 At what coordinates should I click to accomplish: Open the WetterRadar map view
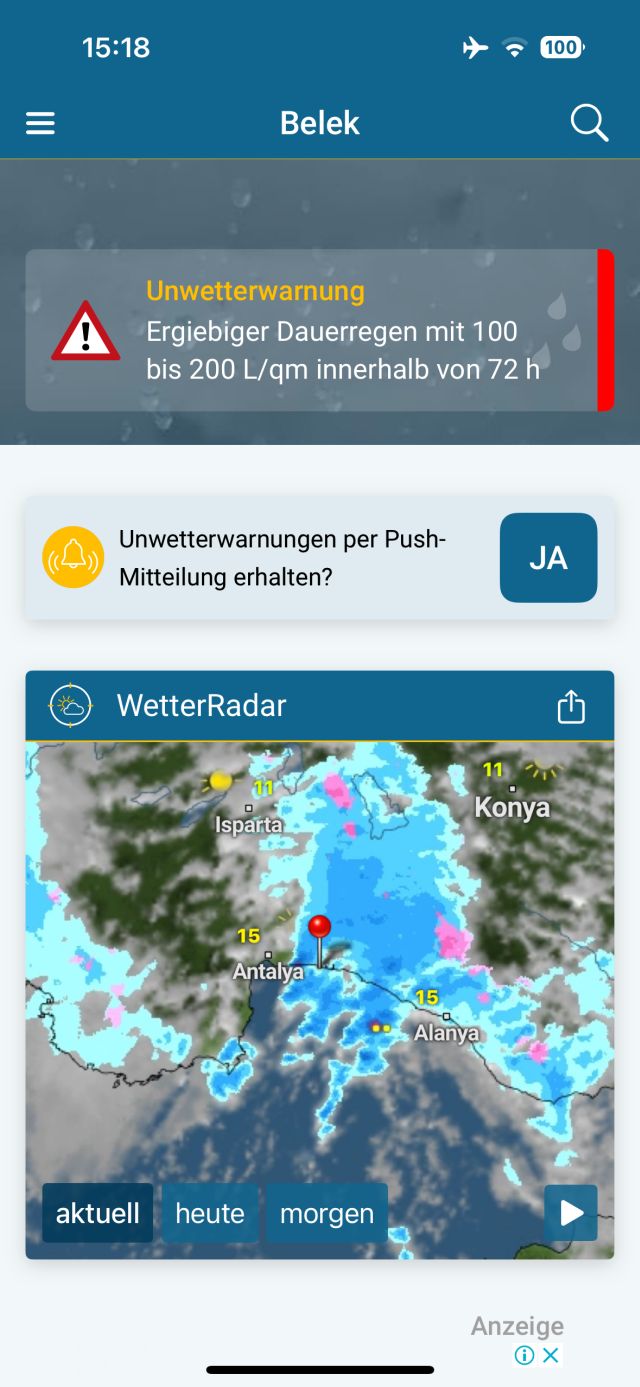320,950
